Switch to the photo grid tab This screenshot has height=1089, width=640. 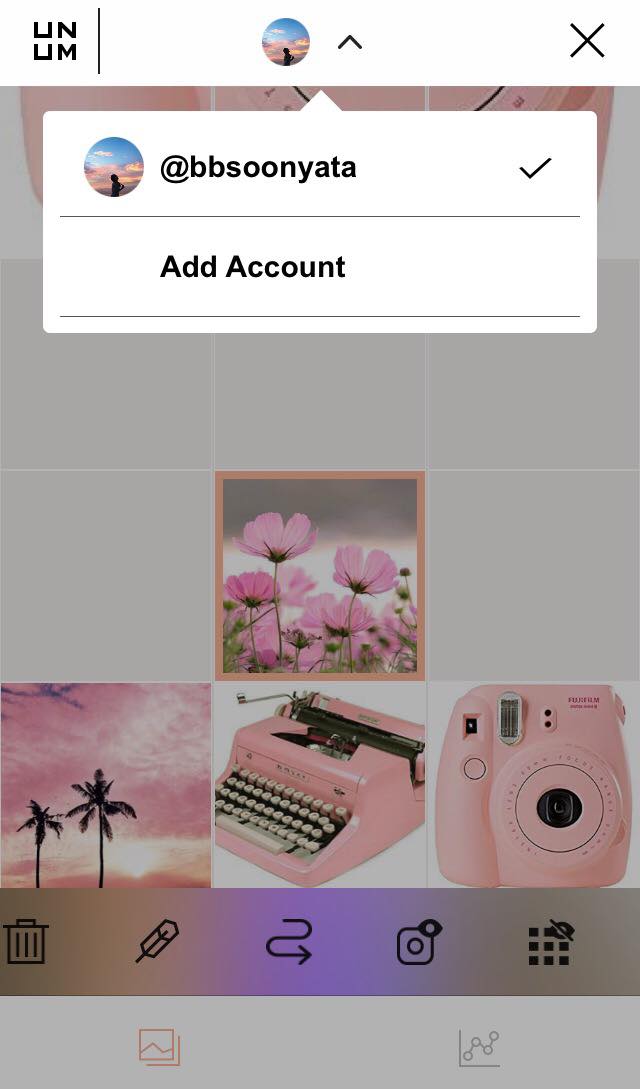160,1047
